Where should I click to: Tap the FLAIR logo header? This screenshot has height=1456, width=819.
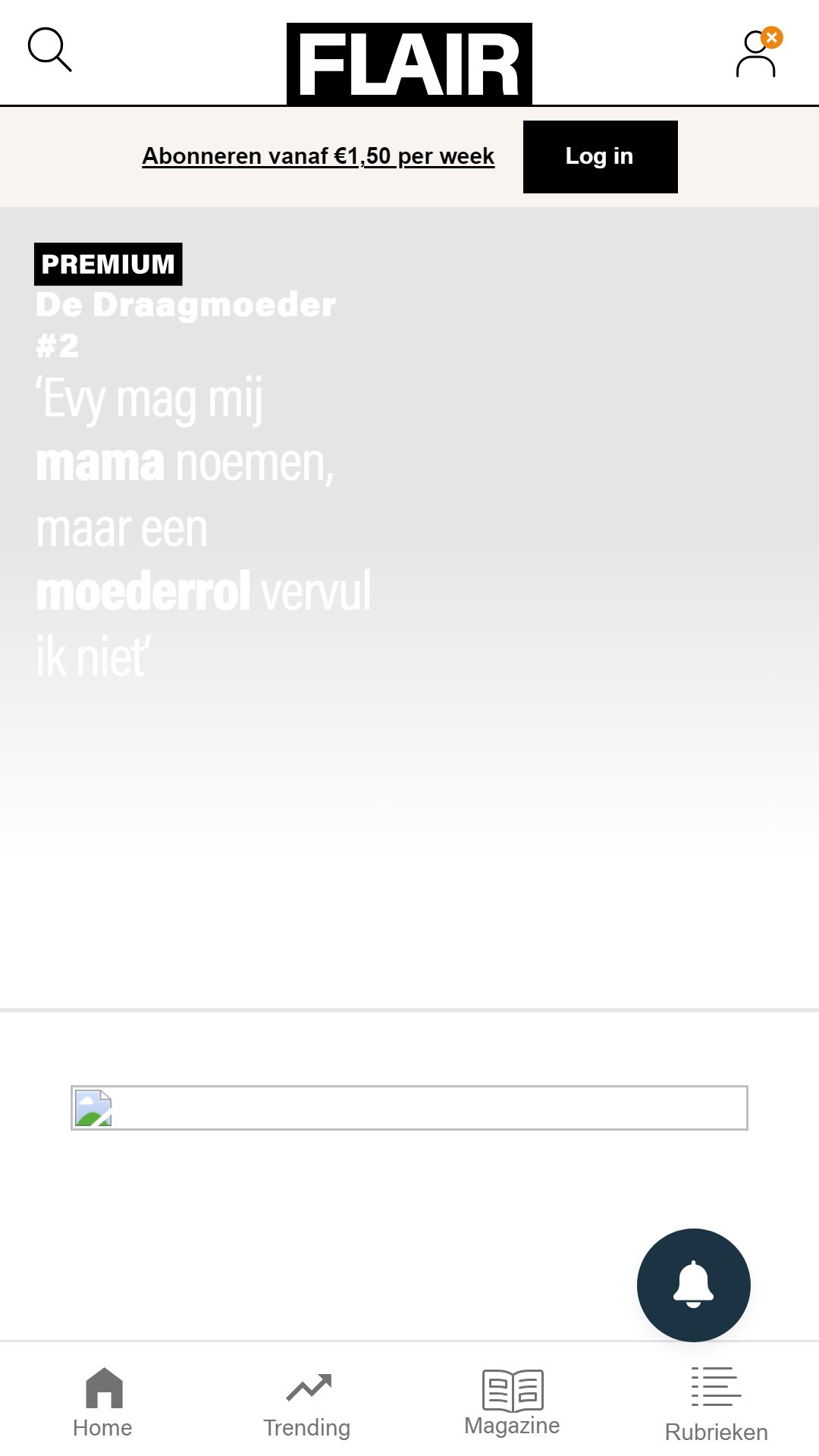click(x=409, y=64)
